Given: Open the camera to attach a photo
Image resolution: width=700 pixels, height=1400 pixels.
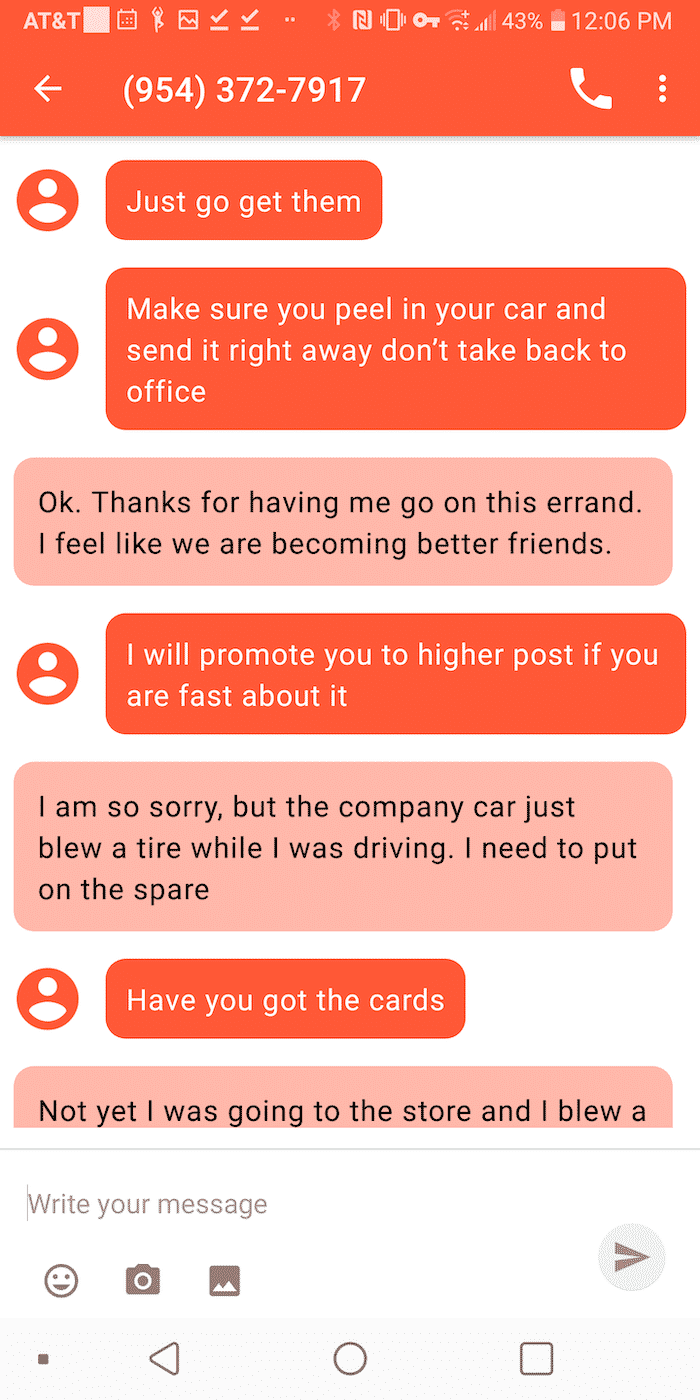Looking at the screenshot, I should (142, 1280).
